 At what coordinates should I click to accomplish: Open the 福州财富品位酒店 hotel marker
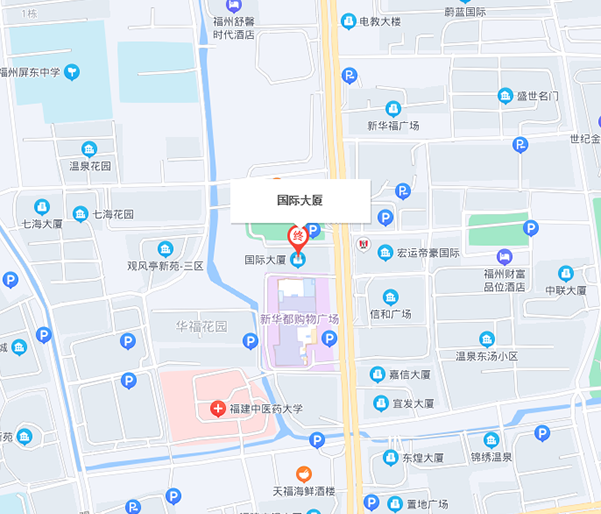coord(505,257)
